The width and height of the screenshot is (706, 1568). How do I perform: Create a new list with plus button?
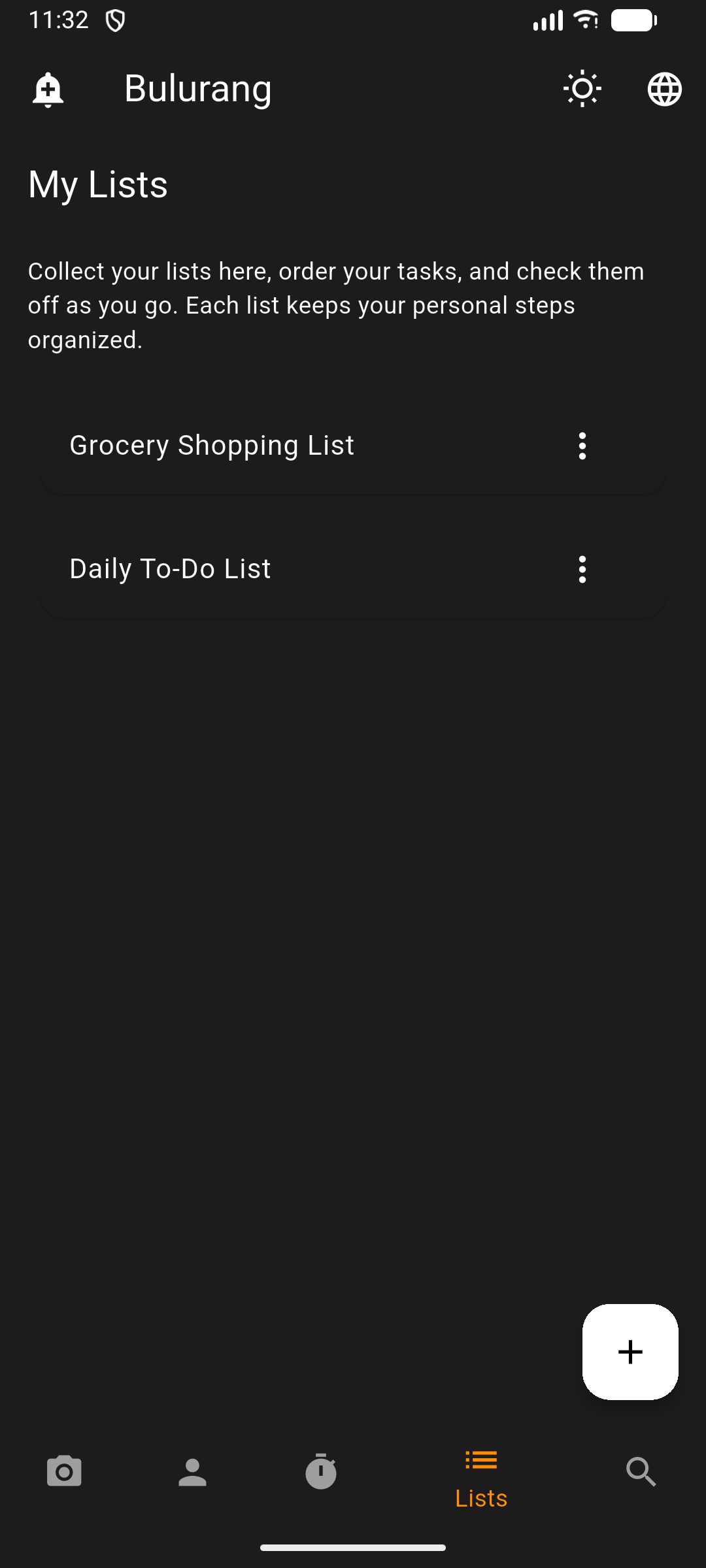(630, 1352)
